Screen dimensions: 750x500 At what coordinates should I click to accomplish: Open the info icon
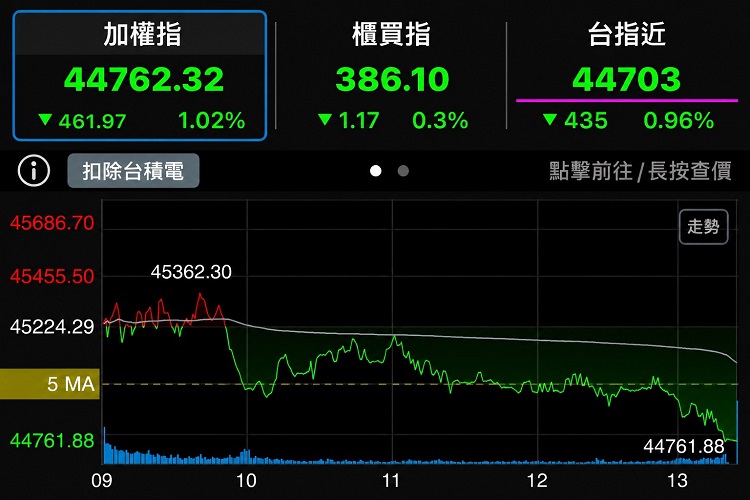[33, 170]
